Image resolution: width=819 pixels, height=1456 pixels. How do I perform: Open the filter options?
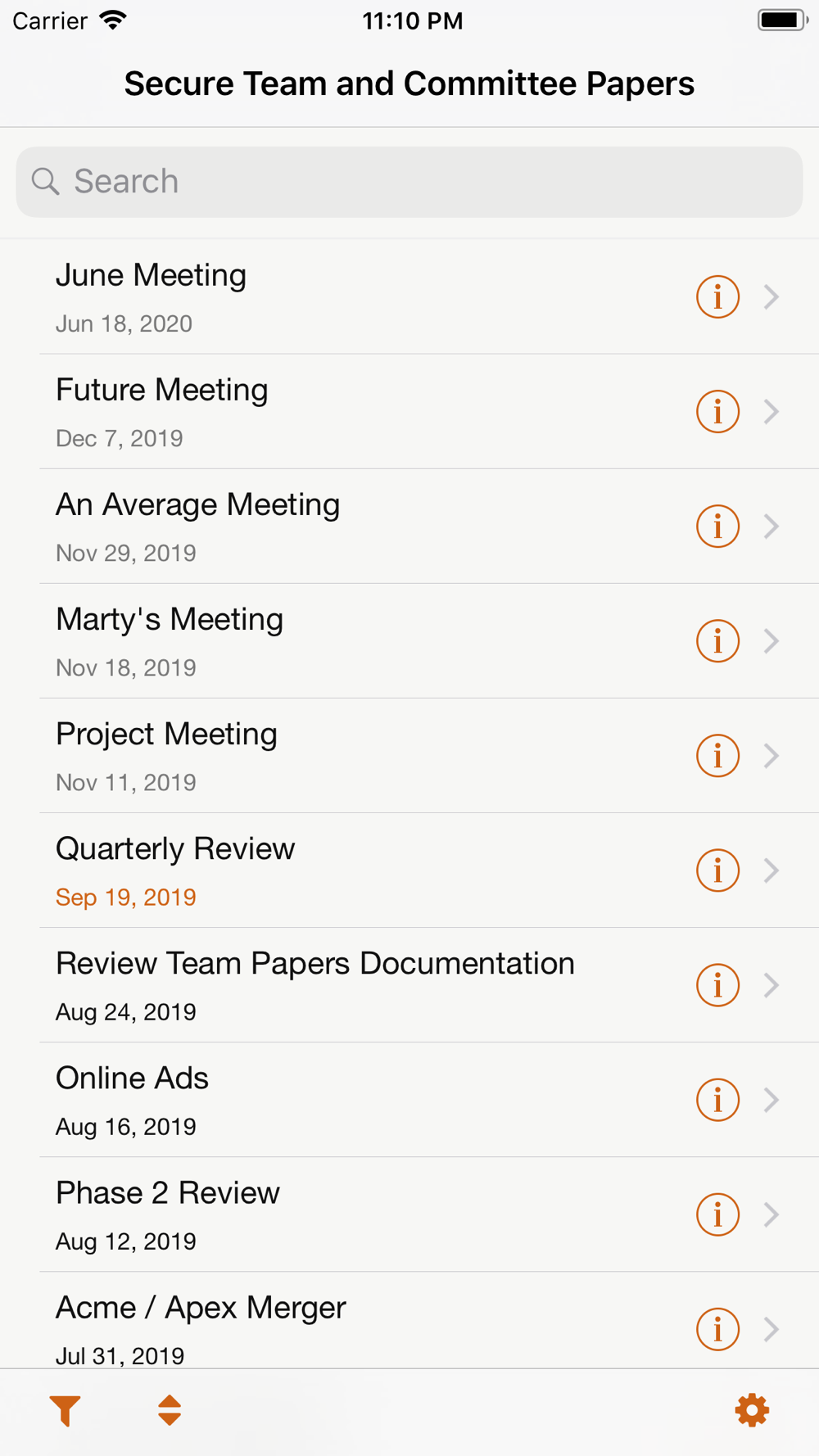point(66,1410)
